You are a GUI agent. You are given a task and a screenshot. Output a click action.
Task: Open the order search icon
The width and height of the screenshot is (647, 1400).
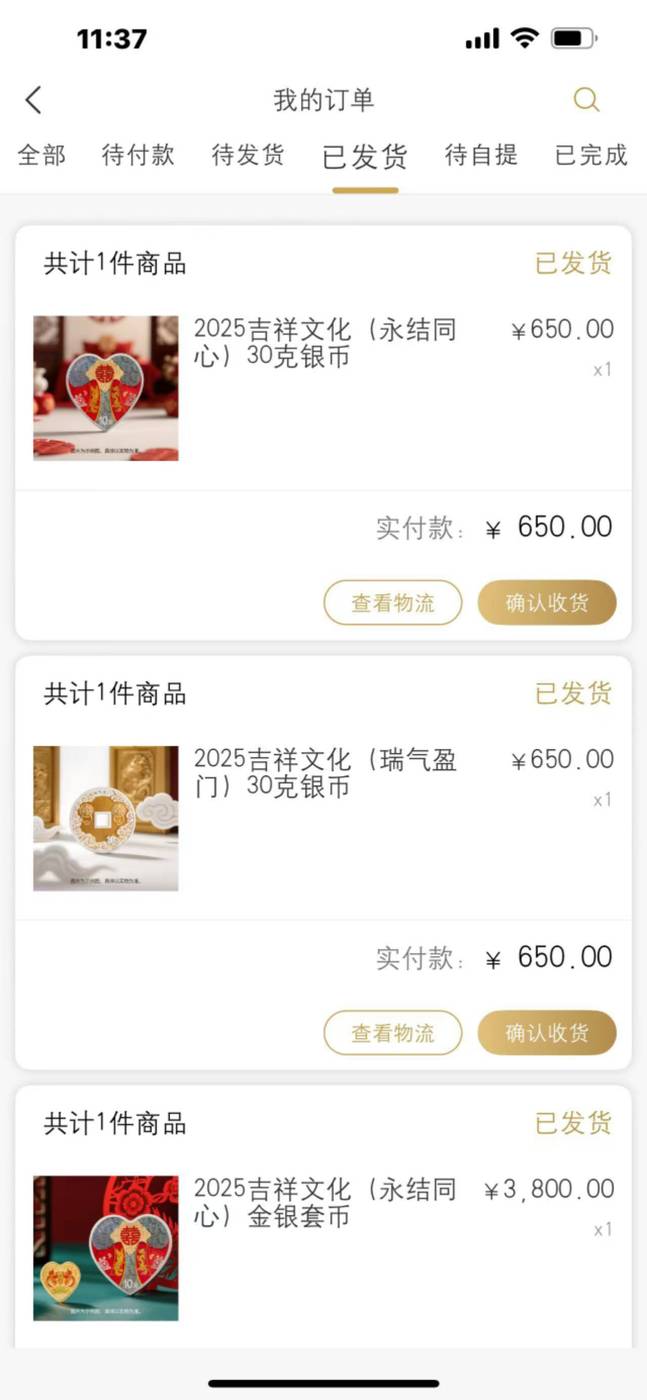[x=586, y=99]
